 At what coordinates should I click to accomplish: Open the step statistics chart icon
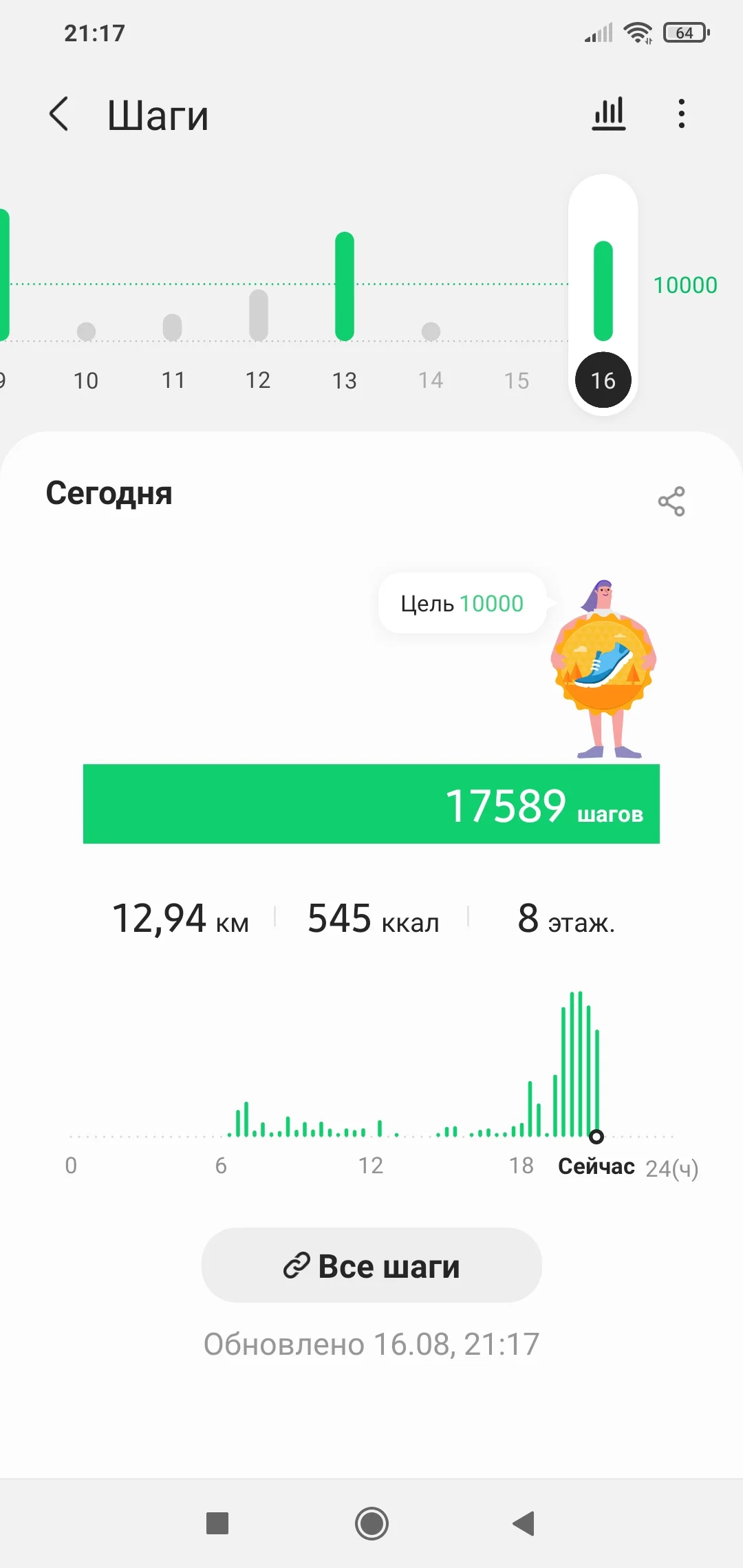pyautogui.click(x=609, y=114)
